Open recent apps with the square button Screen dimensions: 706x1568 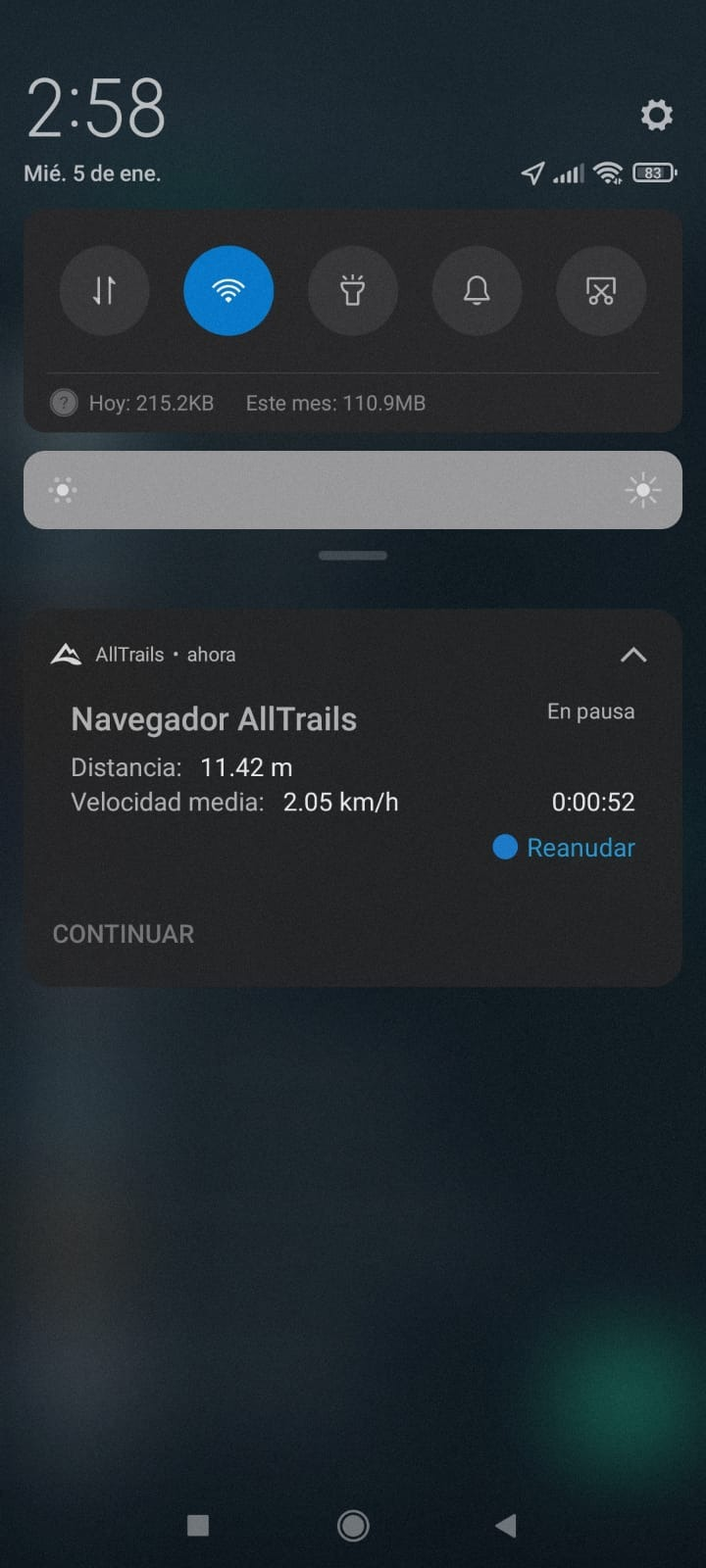(x=198, y=1525)
